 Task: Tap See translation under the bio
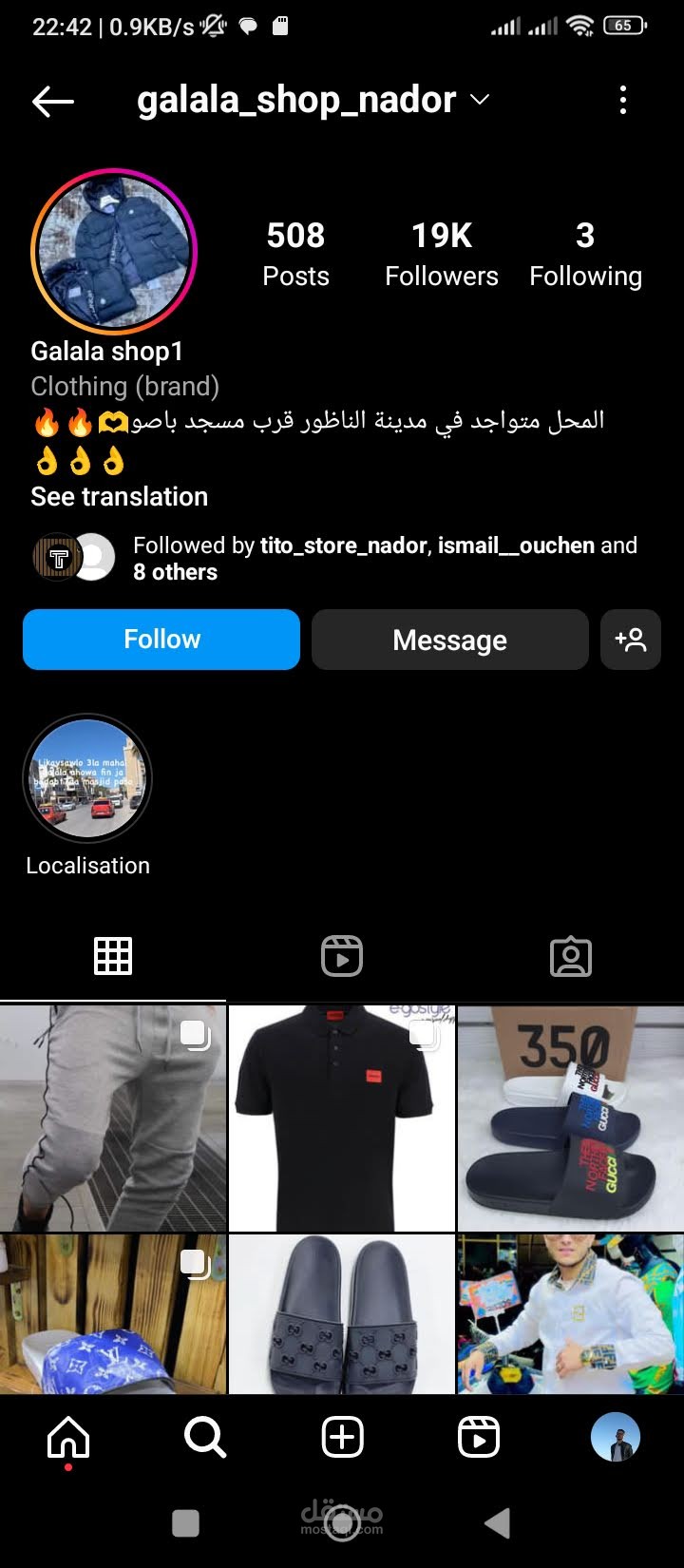[x=119, y=496]
